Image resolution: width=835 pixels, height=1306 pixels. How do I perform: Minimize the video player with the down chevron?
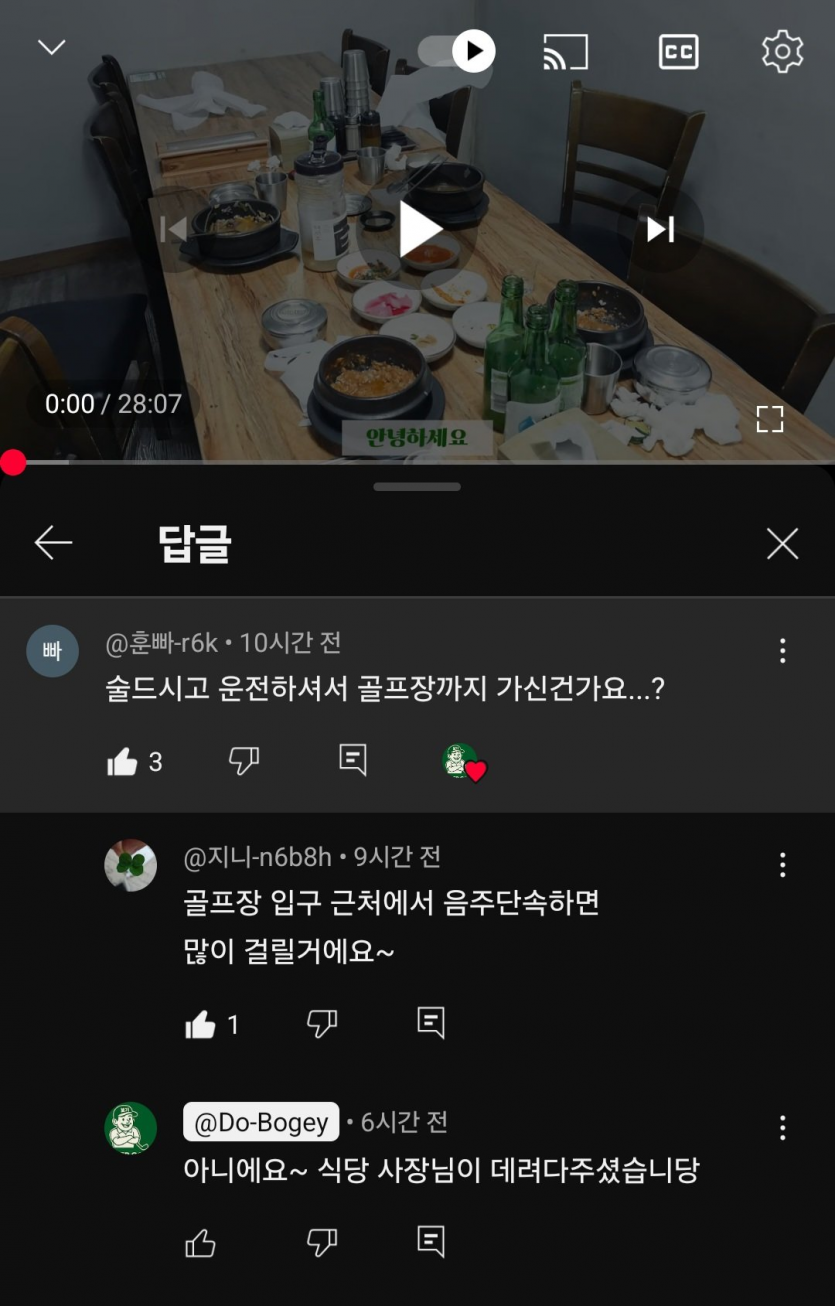pyautogui.click(x=51, y=48)
